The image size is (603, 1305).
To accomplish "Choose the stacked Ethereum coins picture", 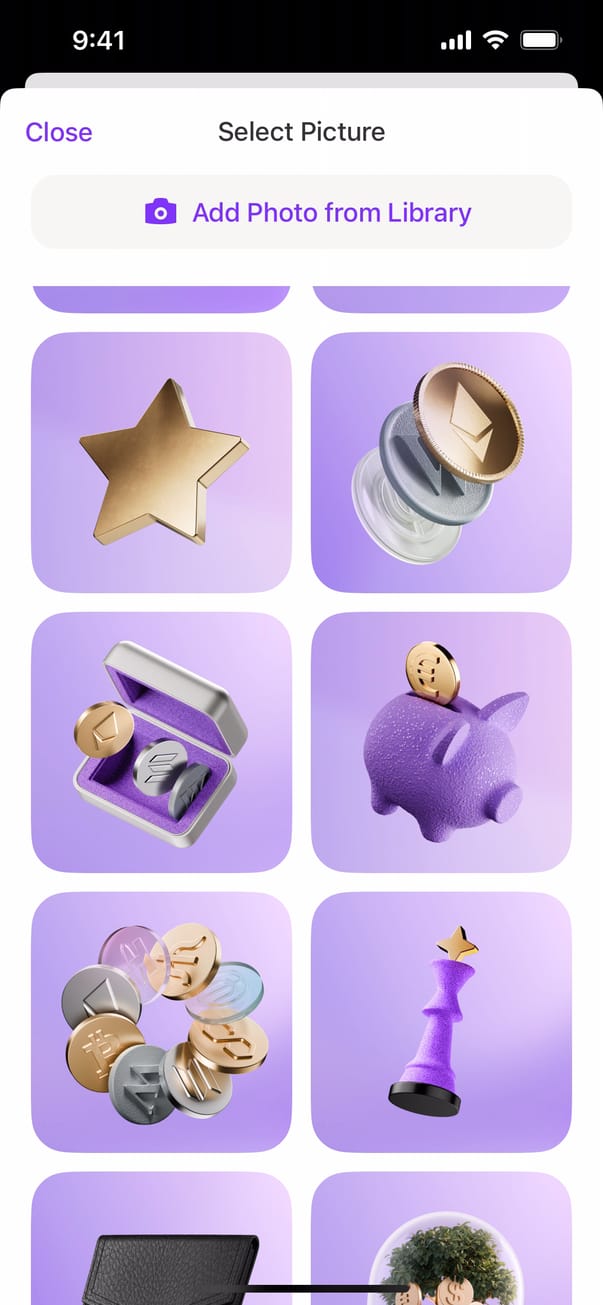I will click(441, 462).
